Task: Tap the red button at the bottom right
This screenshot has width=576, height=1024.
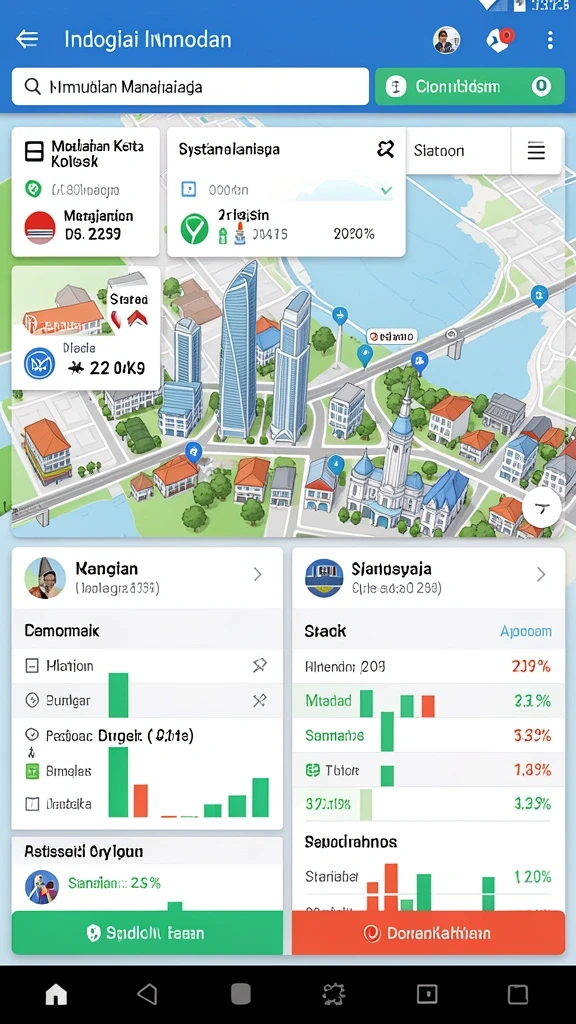Action: point(428,933)
